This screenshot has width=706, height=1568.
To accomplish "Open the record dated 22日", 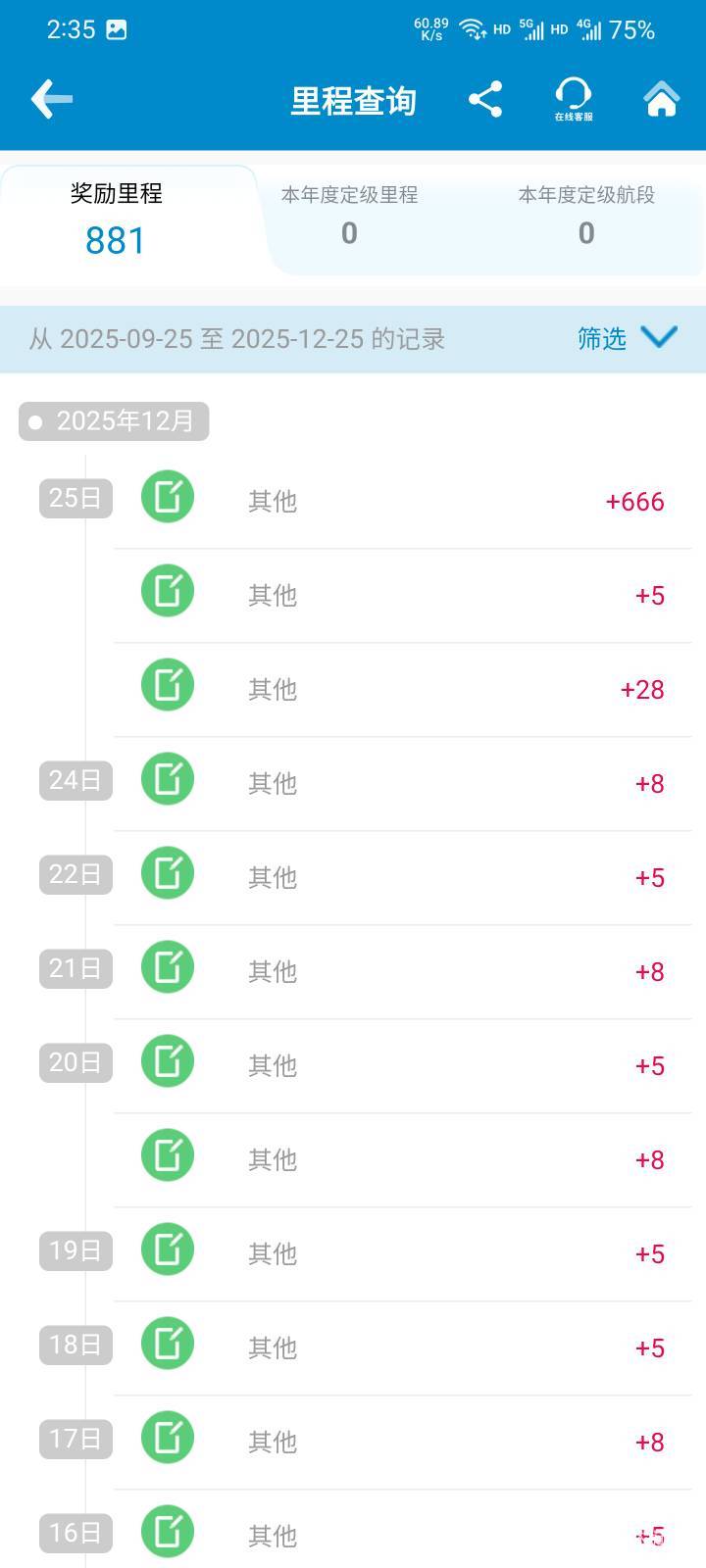I will tap(403, 877).
